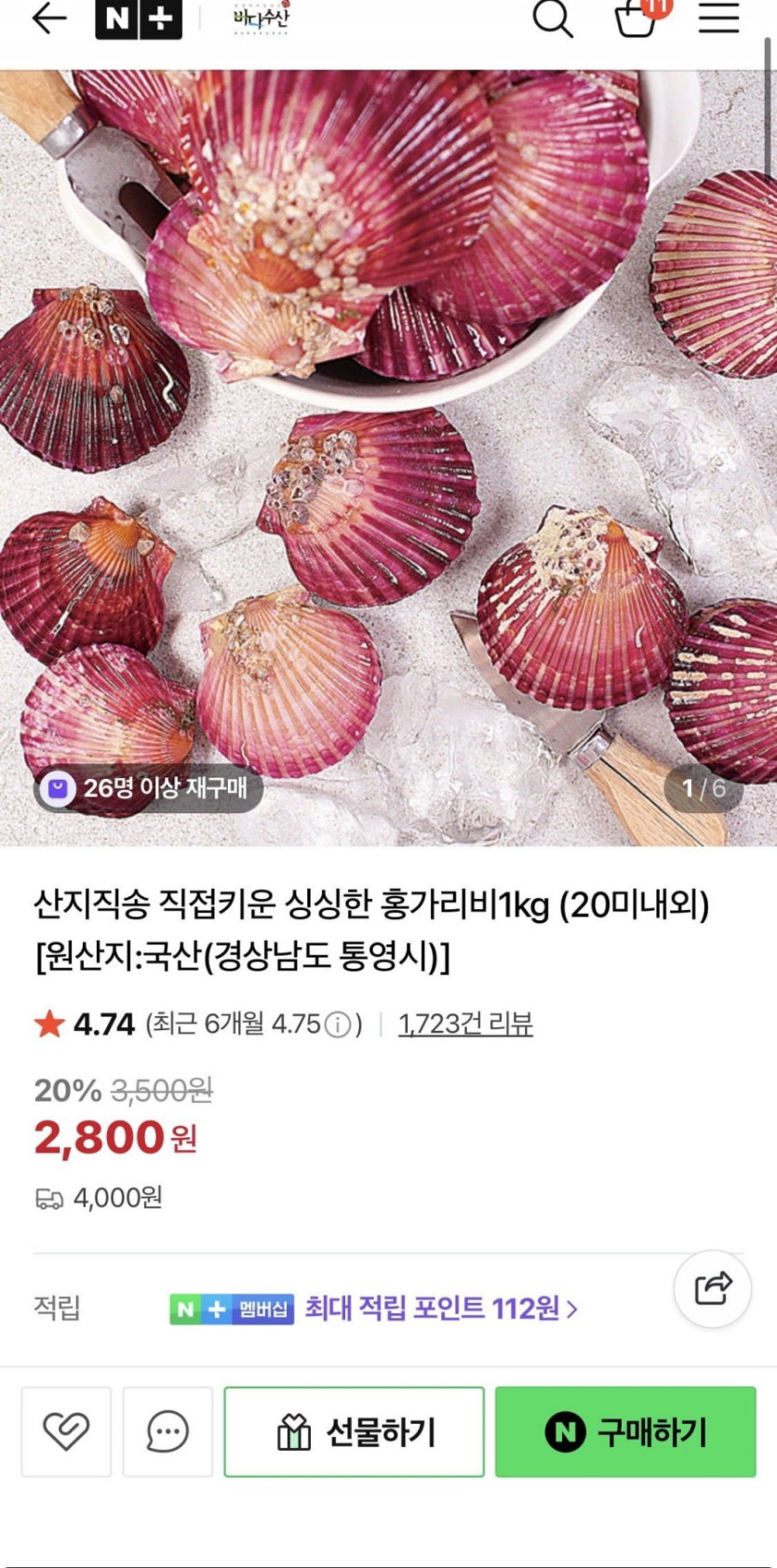Open the shopping cart
Viewport: 777px width, 1568px height.
coord(637,18)
